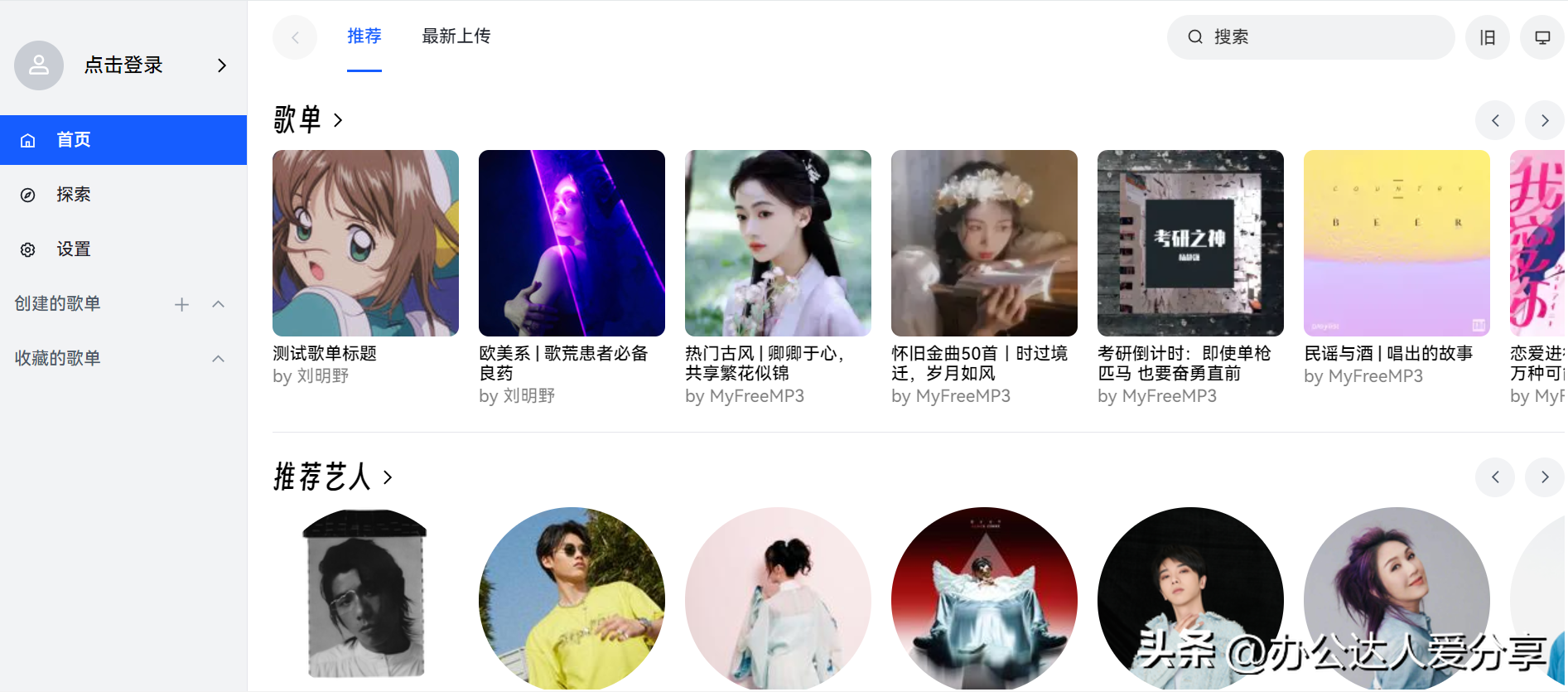Open playlist 欧美系 | 歌荒患者必备良药
This screenshot has width=1568, height=692.
(572, 243)
